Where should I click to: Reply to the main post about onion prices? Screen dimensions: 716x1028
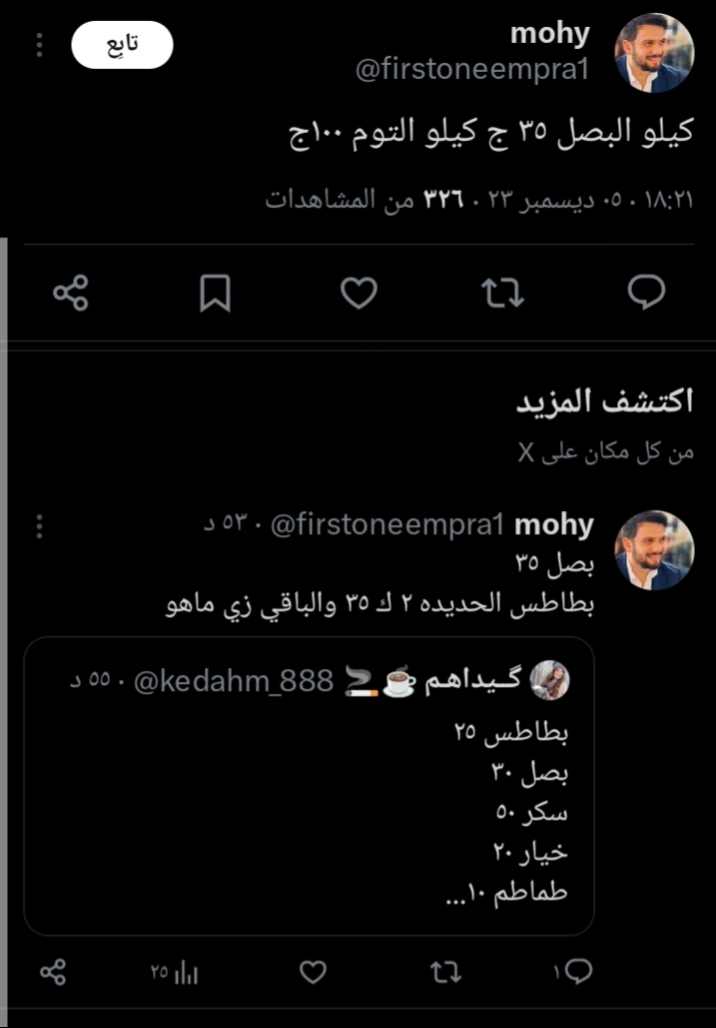646,292
